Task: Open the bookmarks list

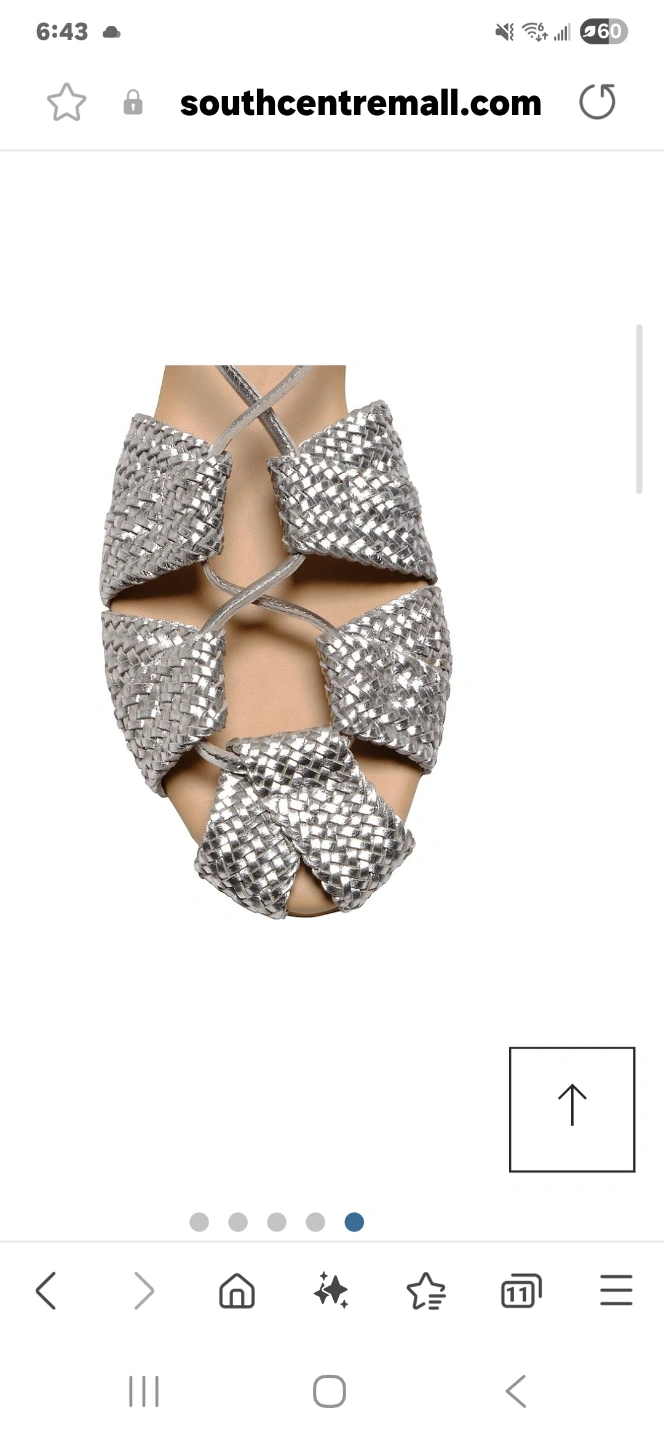Action: (x=426, y=1291)
